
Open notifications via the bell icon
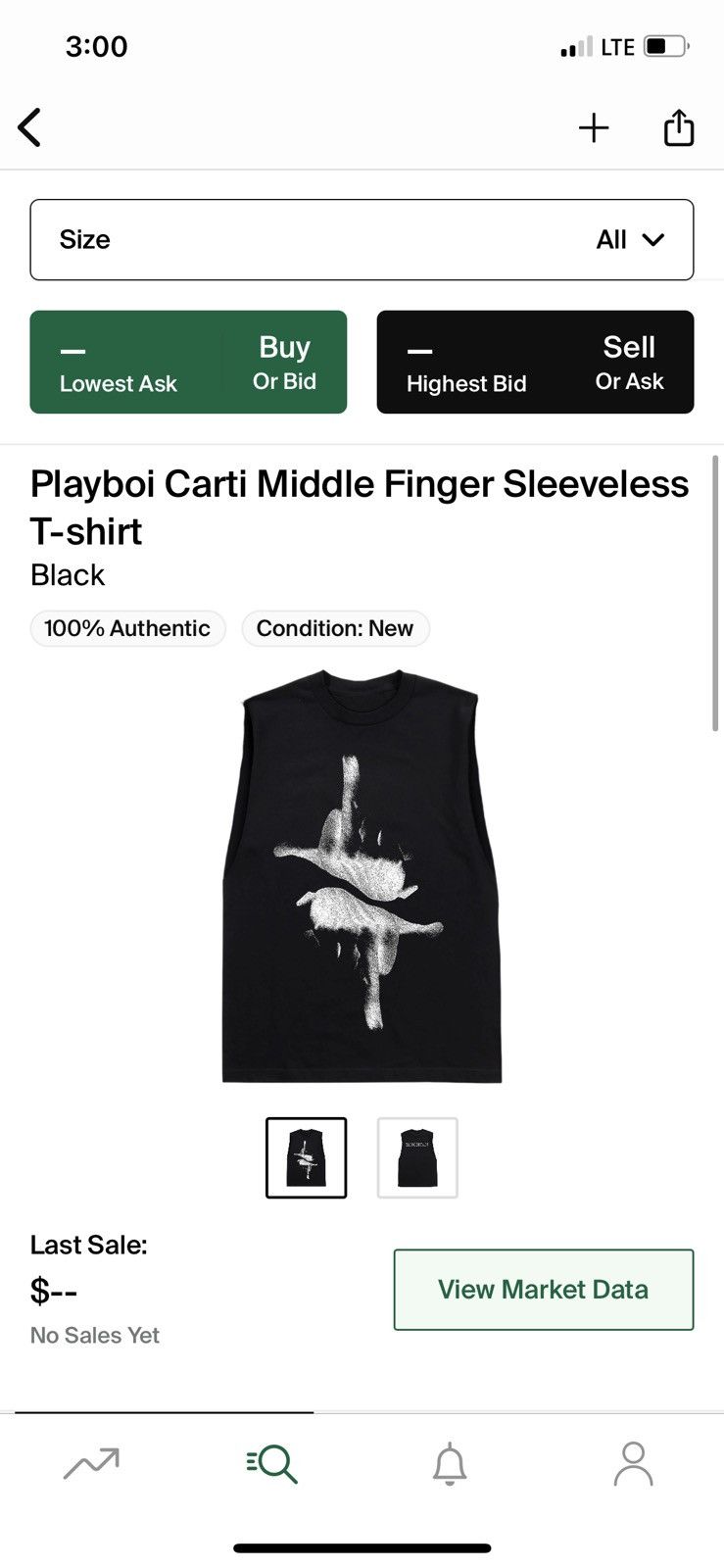[452, 1464]
